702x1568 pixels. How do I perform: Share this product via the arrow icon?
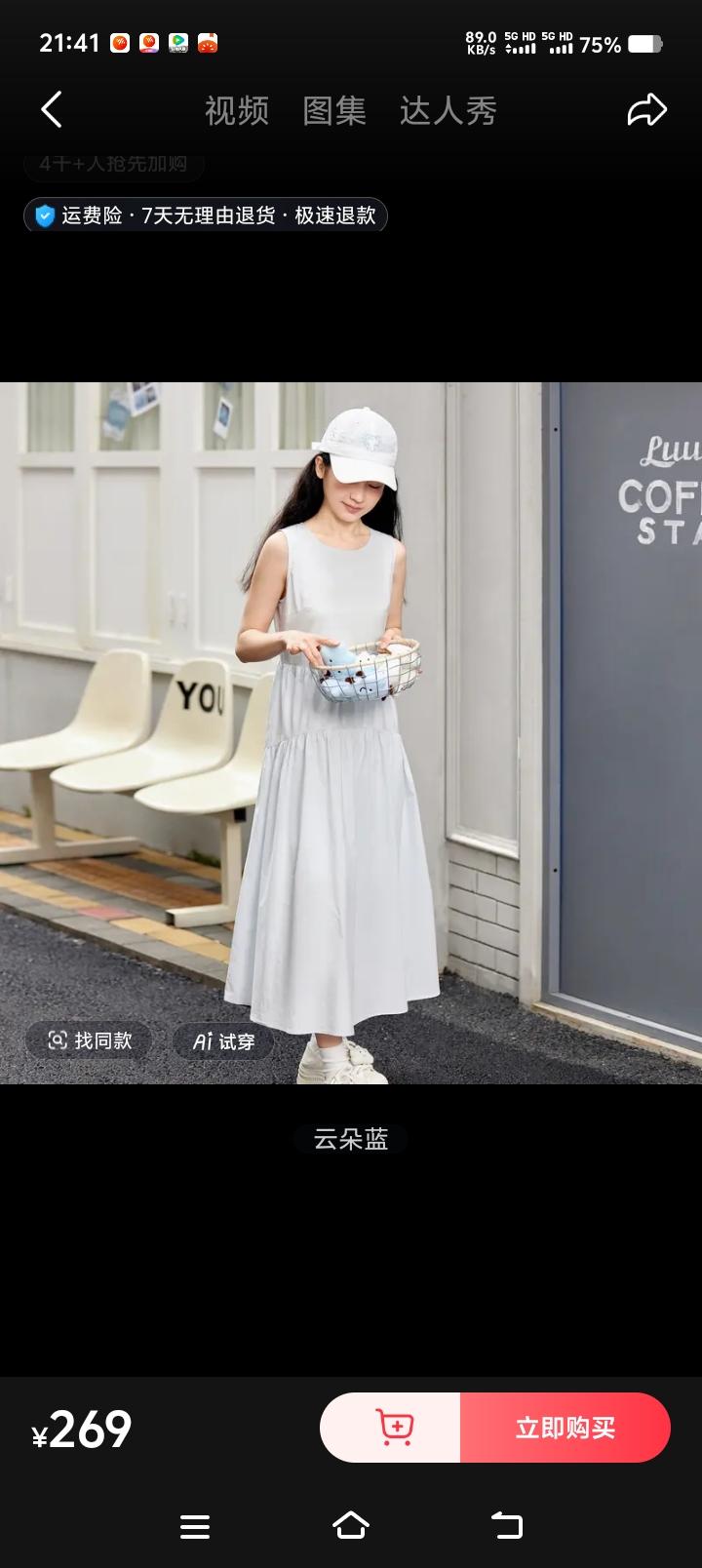coord(646,110)
